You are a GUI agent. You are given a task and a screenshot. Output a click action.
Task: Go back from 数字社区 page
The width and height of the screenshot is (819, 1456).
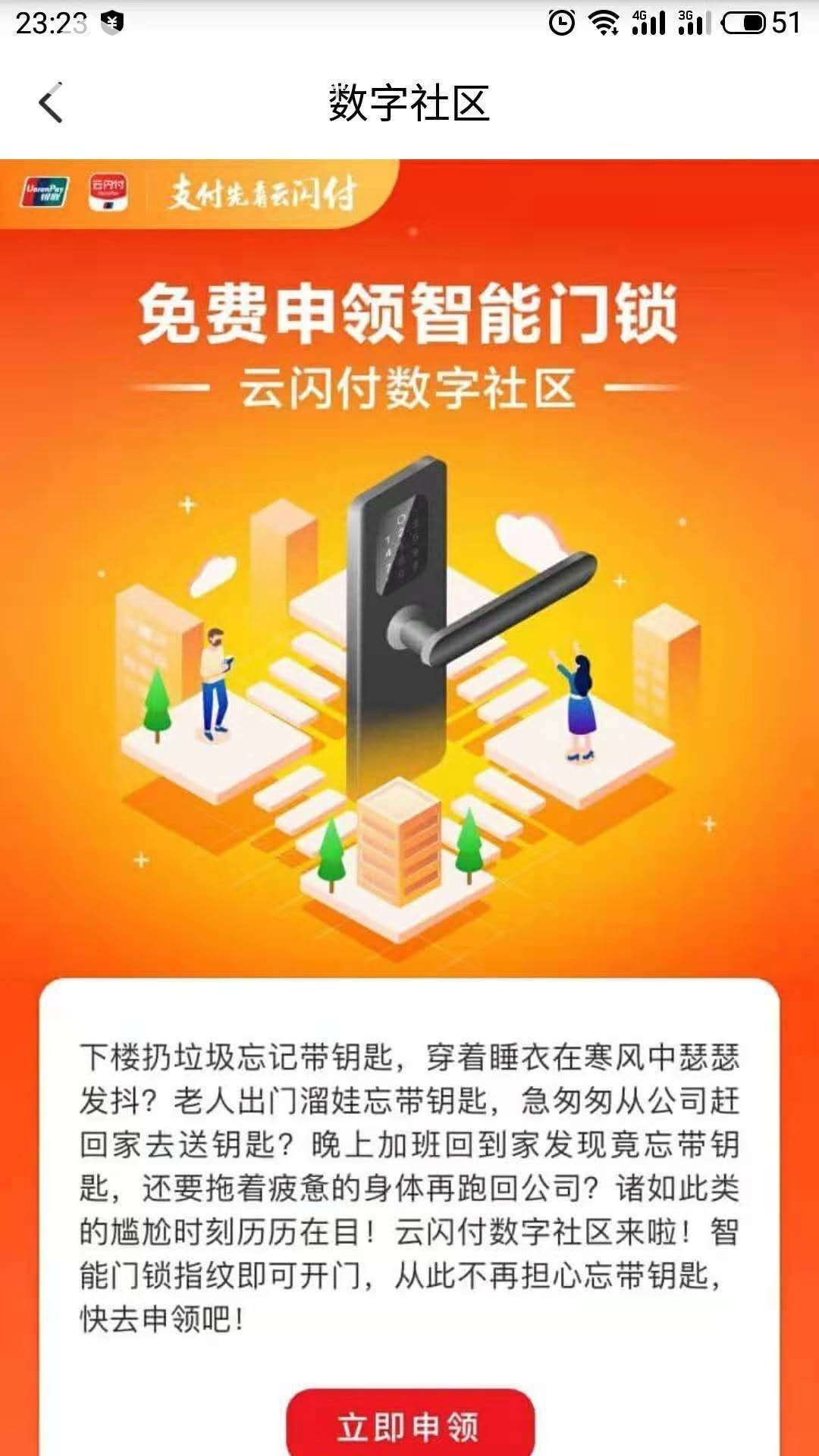click(50, 103)
